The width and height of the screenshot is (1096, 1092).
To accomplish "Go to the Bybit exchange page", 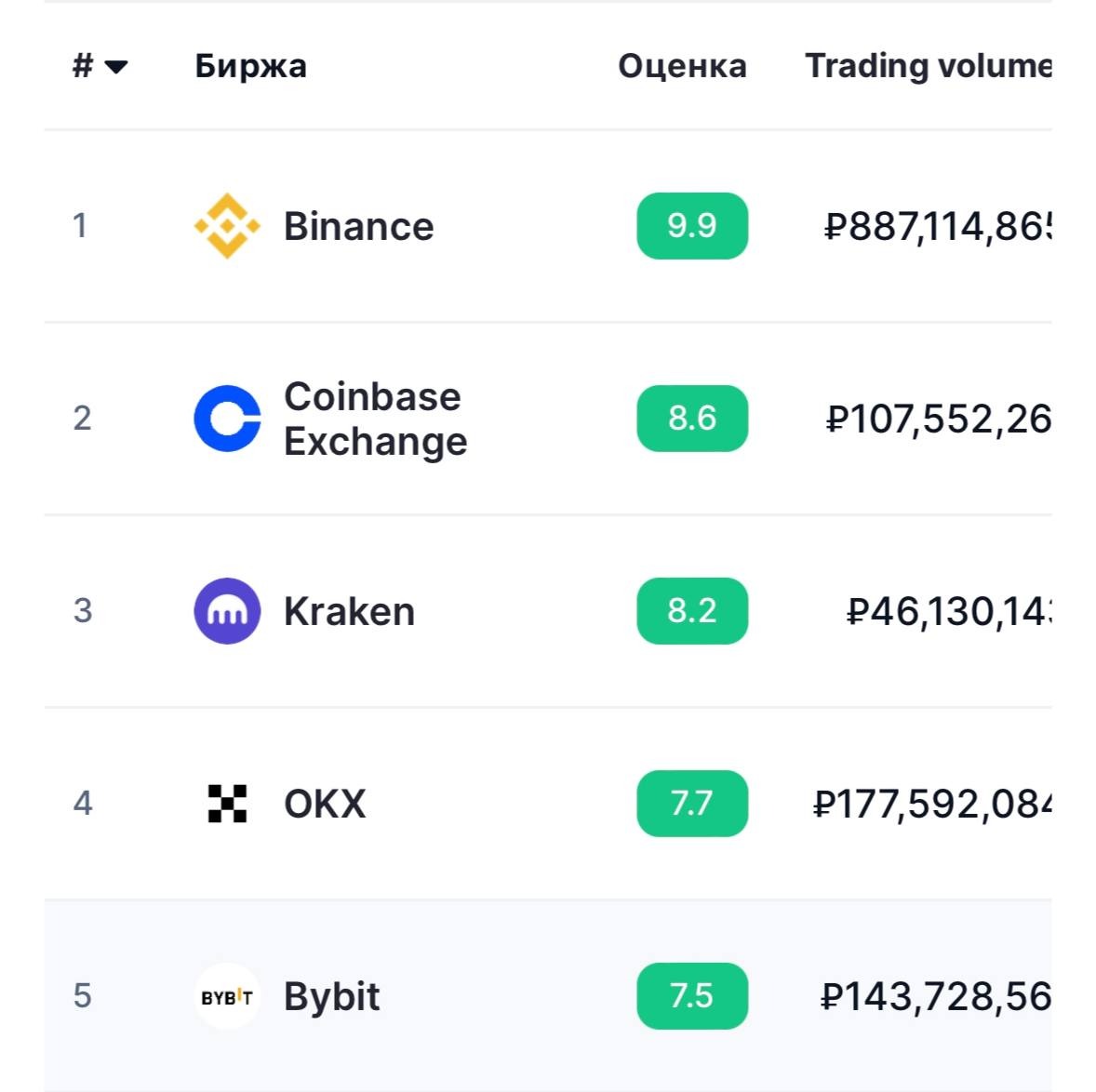I will (x=331, y=996).
